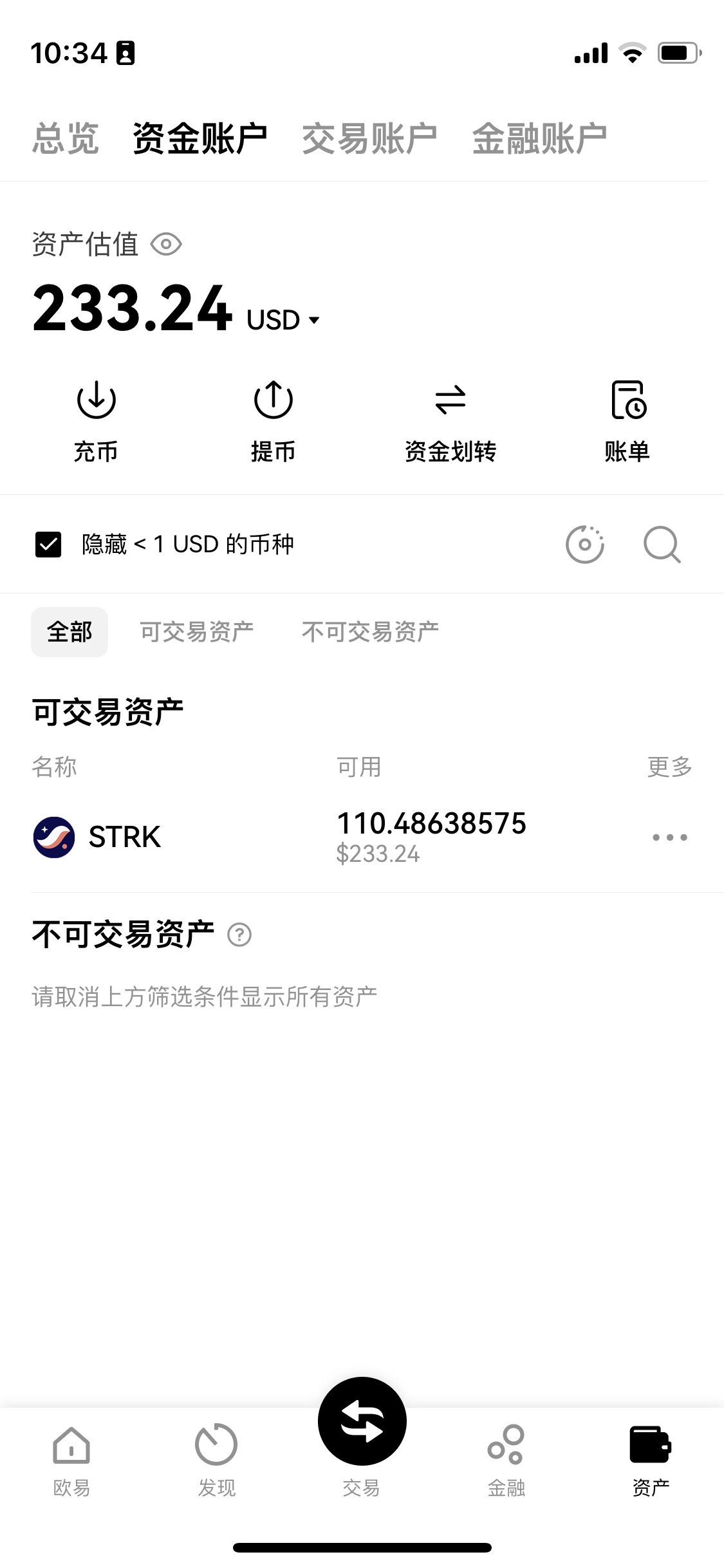724x1568 pixels.
Task: Open the USD currency dropdown
Action: [x=283, y=320]
